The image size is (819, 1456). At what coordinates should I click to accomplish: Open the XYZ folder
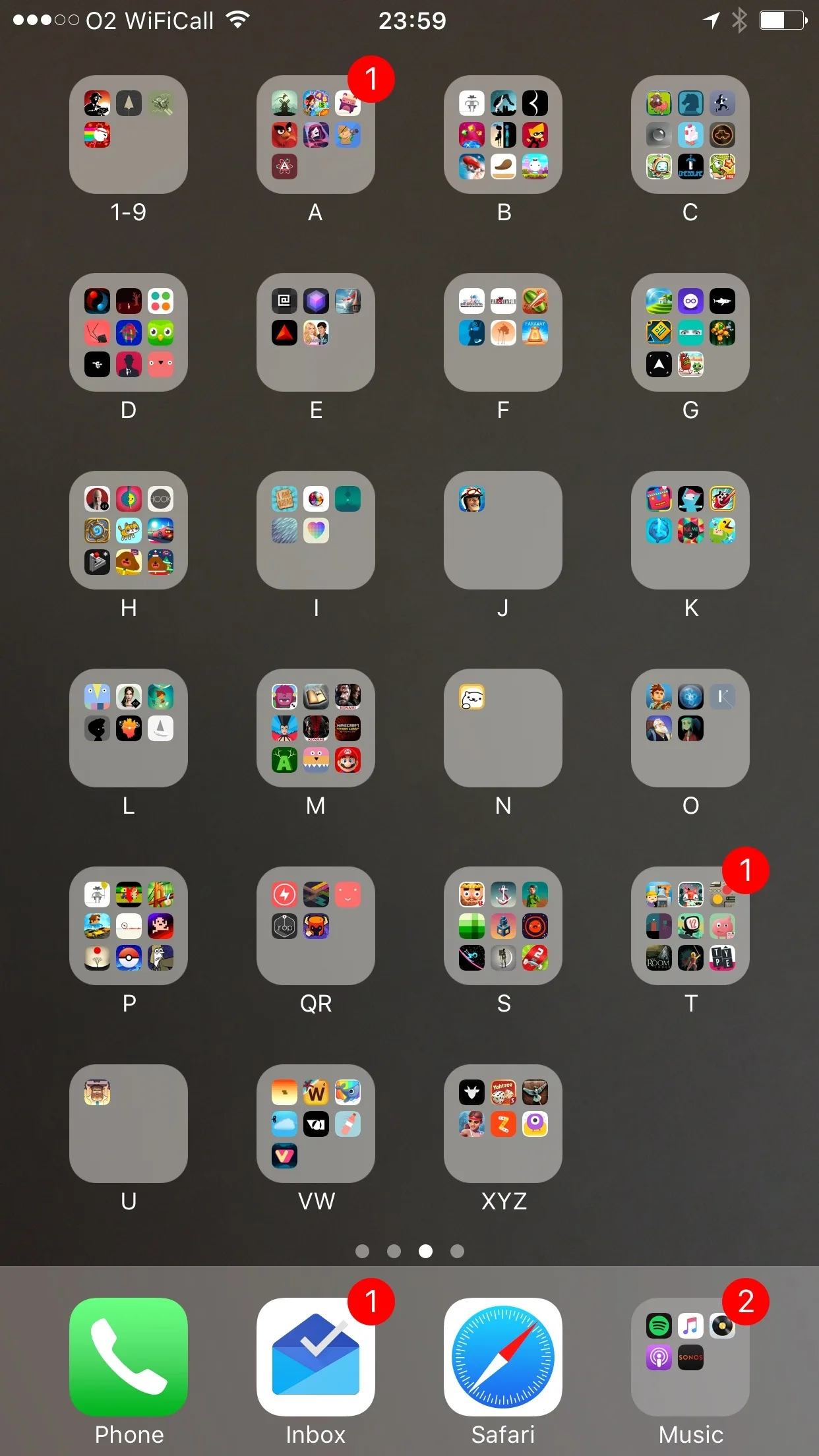[503, 1124]
